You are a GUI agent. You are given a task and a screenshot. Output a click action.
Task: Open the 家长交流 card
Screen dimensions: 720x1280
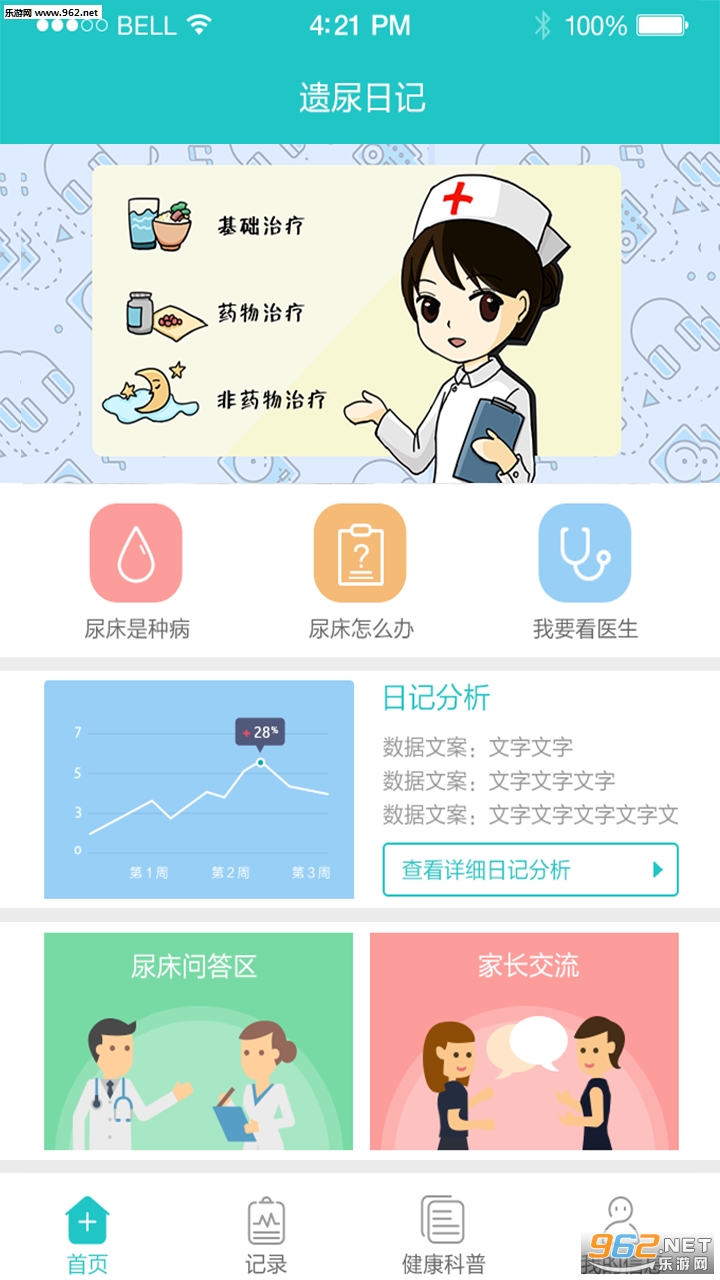coord(524,1041)
